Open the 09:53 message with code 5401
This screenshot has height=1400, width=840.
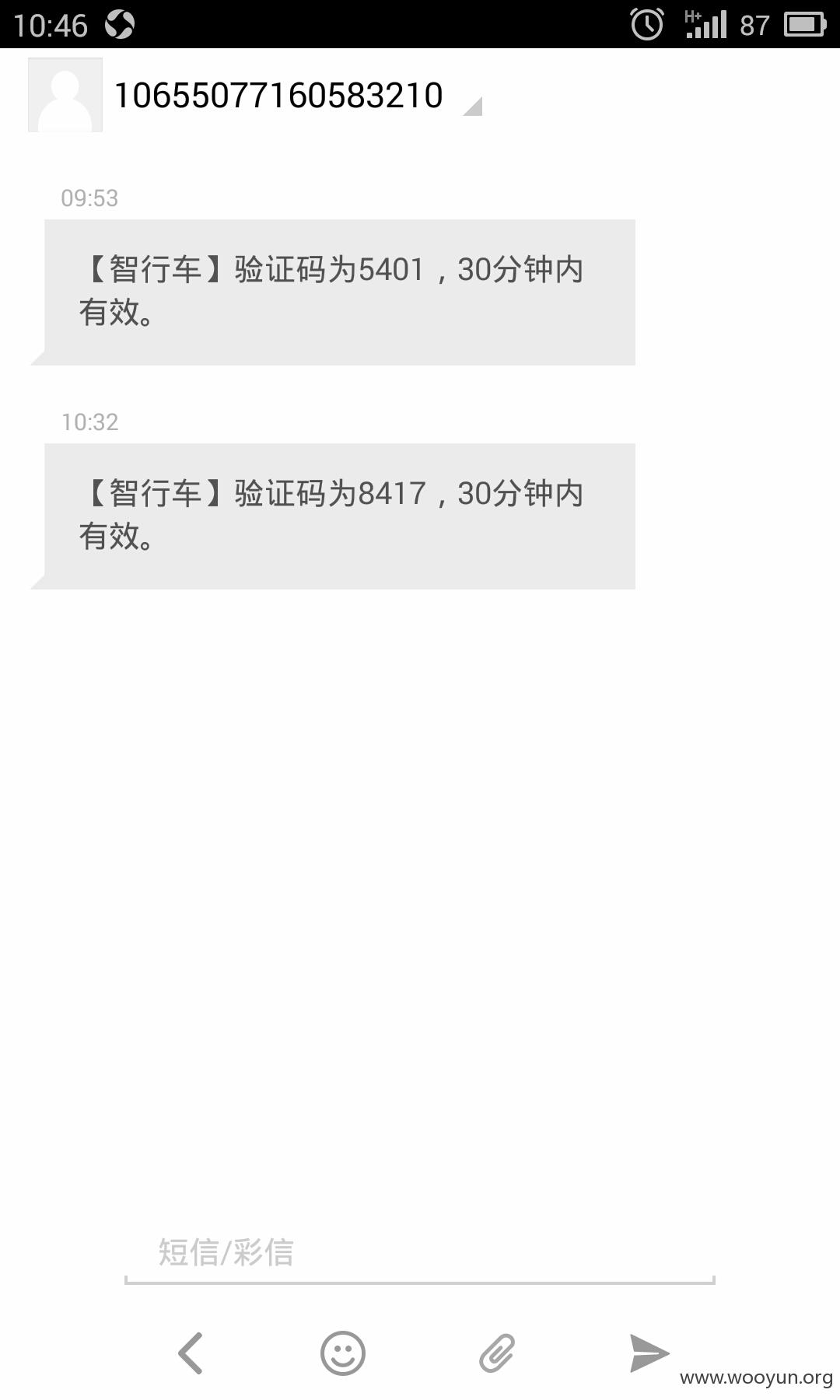click(340, 292)
